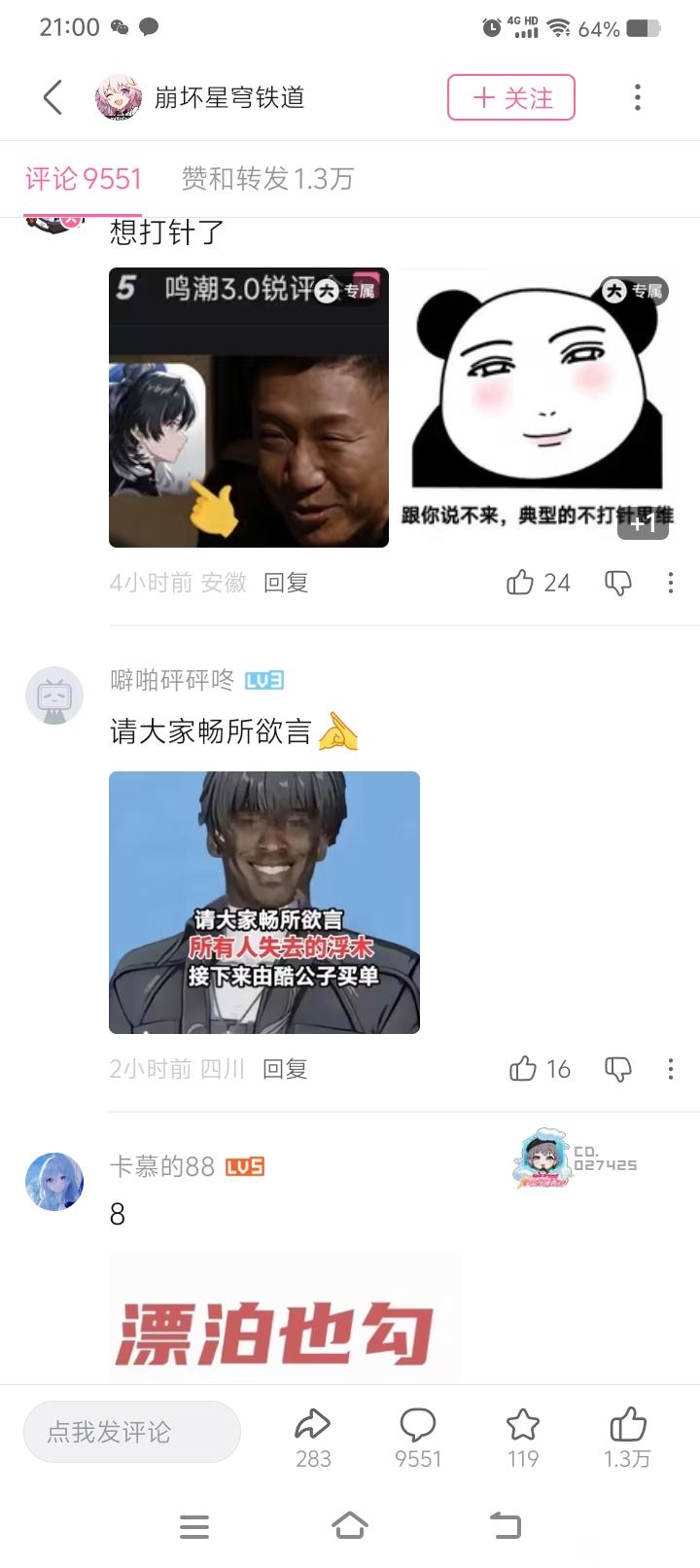Reply to the comment from 安徽

pyautogui.click(x=286, y=583)
